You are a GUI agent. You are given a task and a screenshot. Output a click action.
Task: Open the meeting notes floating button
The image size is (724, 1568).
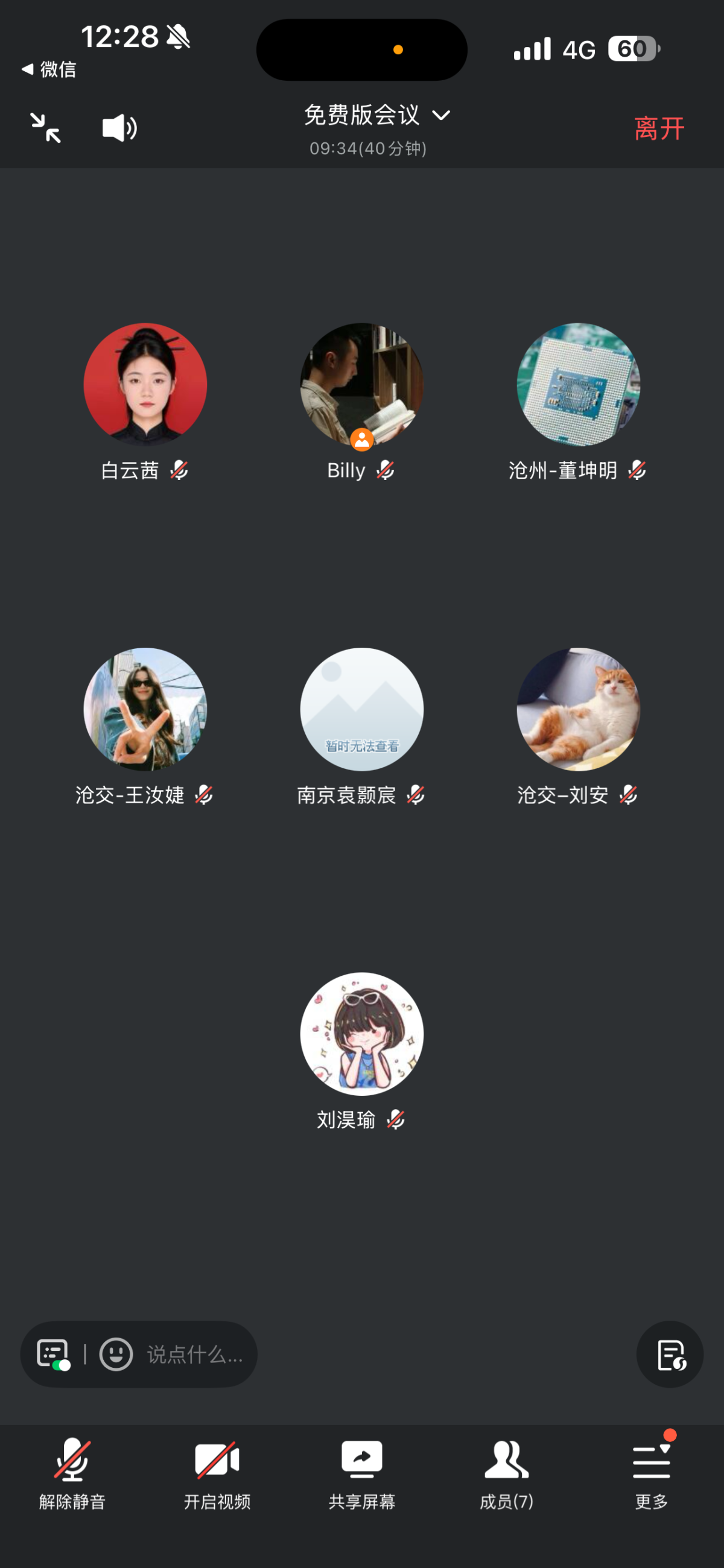click(670, 1355)
